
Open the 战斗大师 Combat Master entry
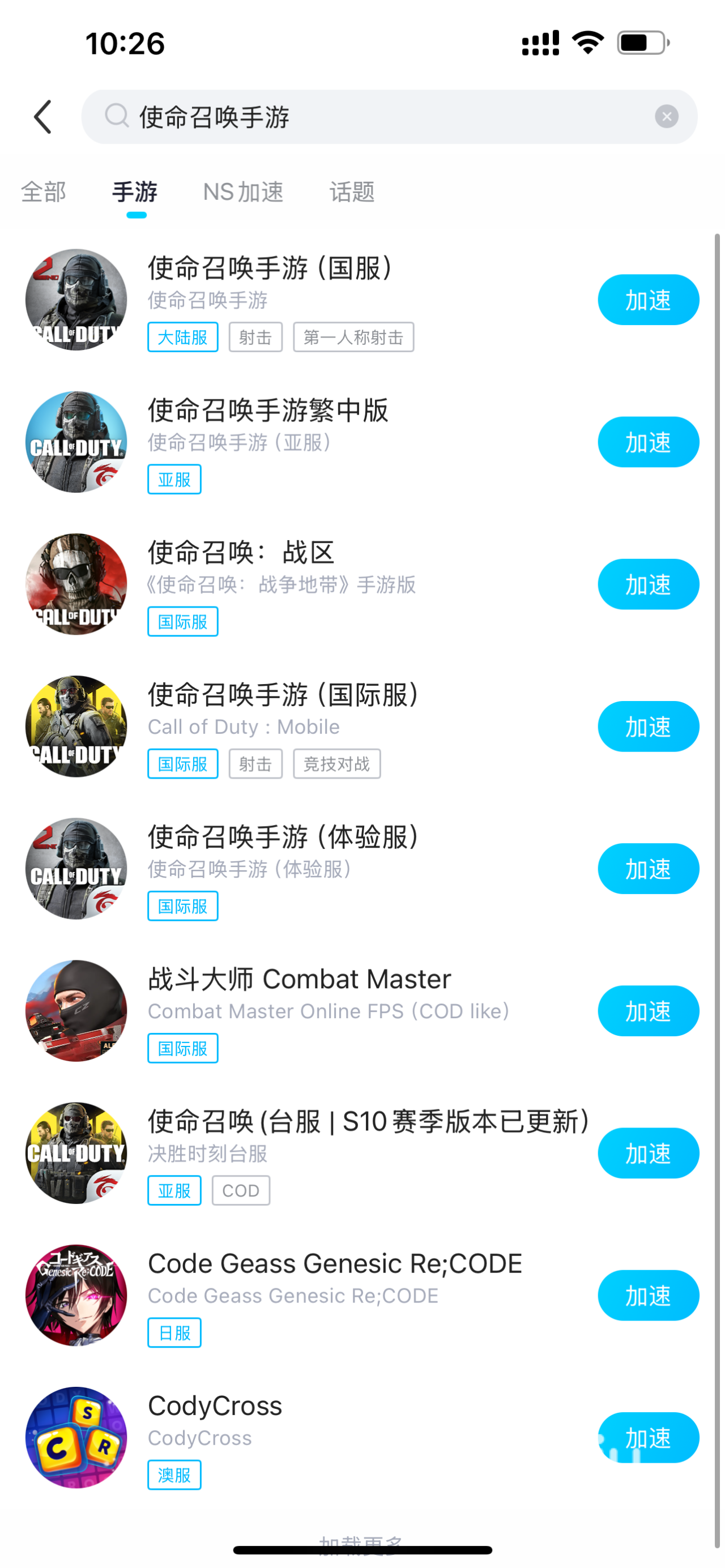[300, 980]
